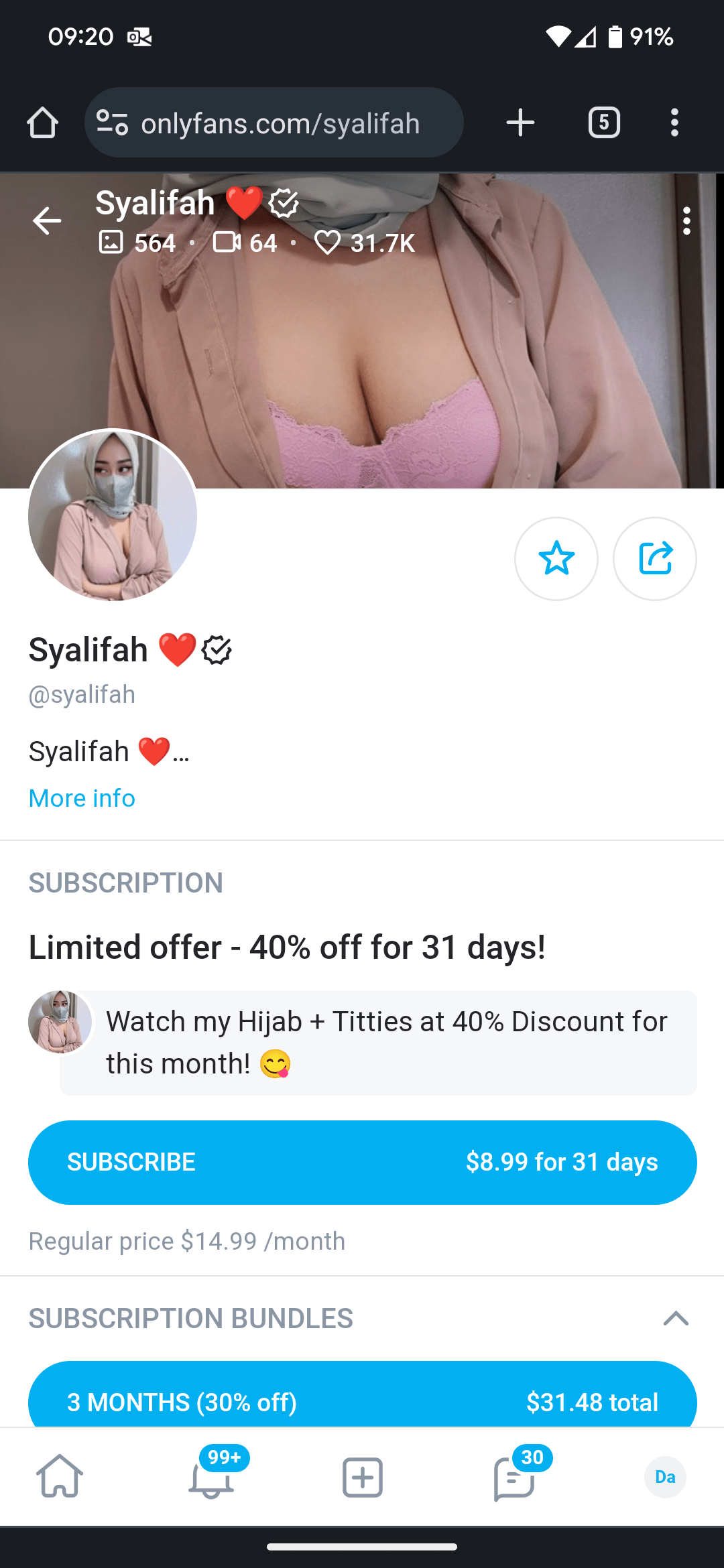This screenshot has height=1568, width=724.
Task: Open a new tab with the plus button
Action: point(520,122)
